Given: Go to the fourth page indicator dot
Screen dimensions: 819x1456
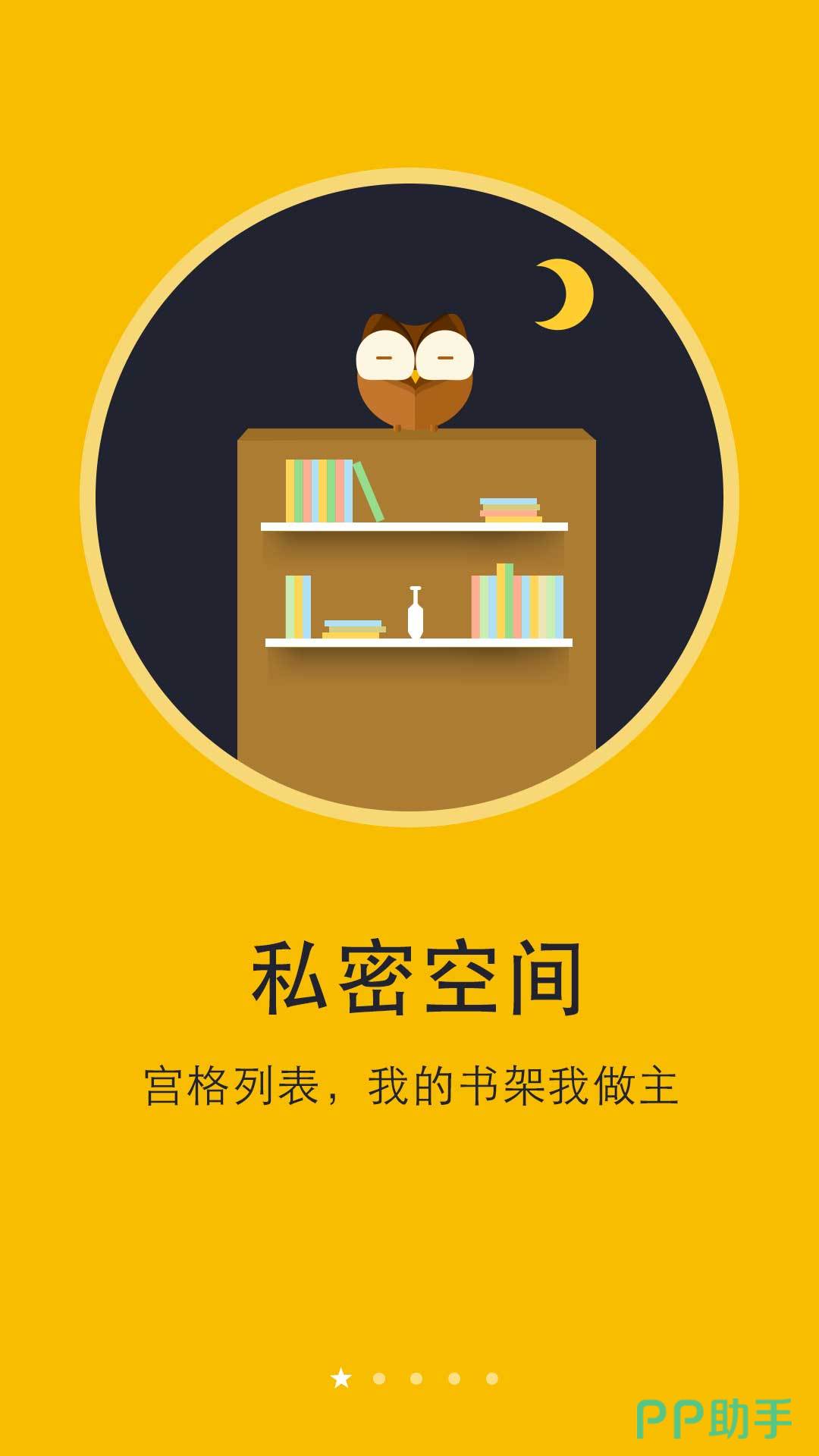Looking at the screenshot, I should pos(454,1378).
